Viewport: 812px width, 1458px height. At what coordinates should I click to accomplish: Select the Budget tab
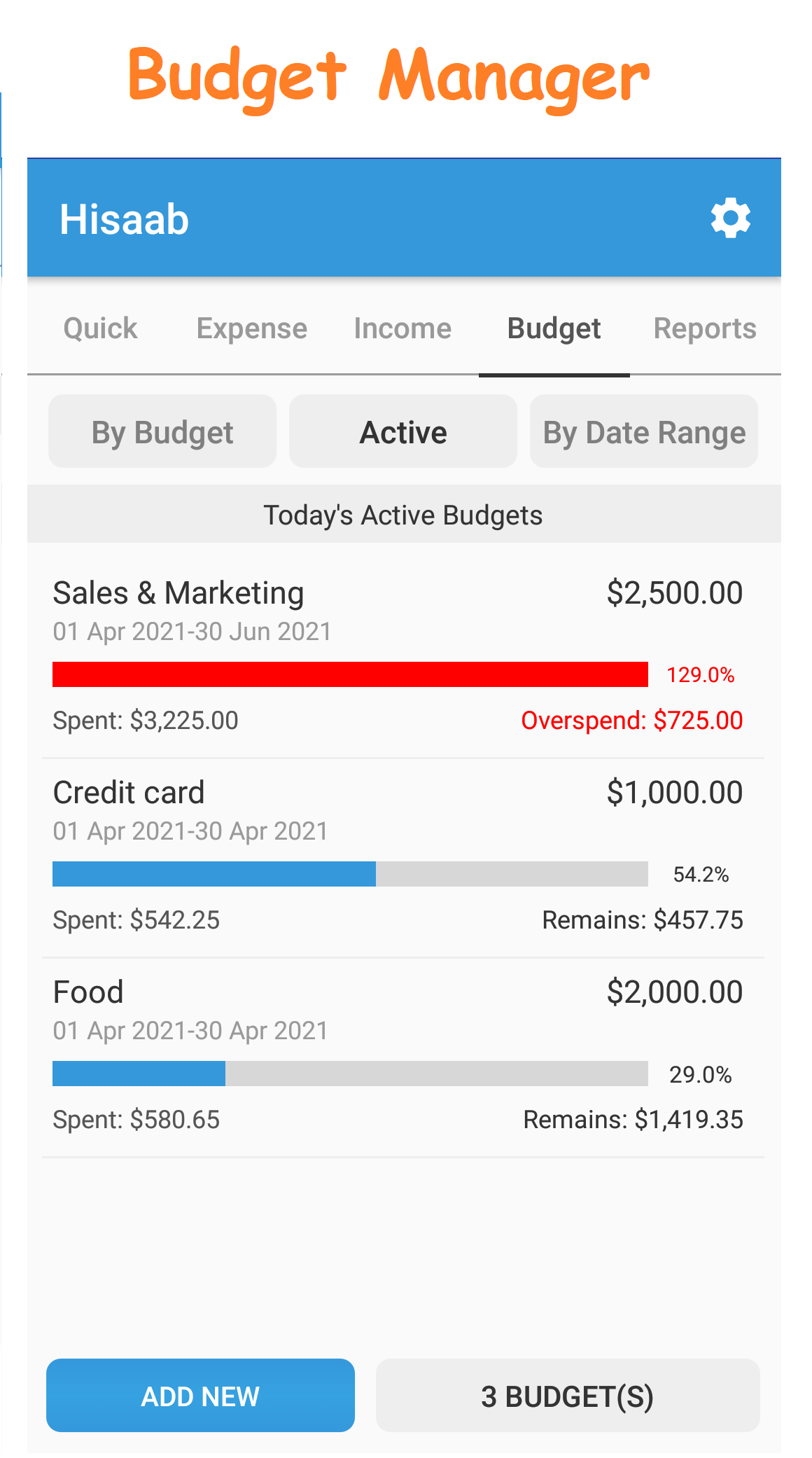pyautogui.click(x=553, y=328)
